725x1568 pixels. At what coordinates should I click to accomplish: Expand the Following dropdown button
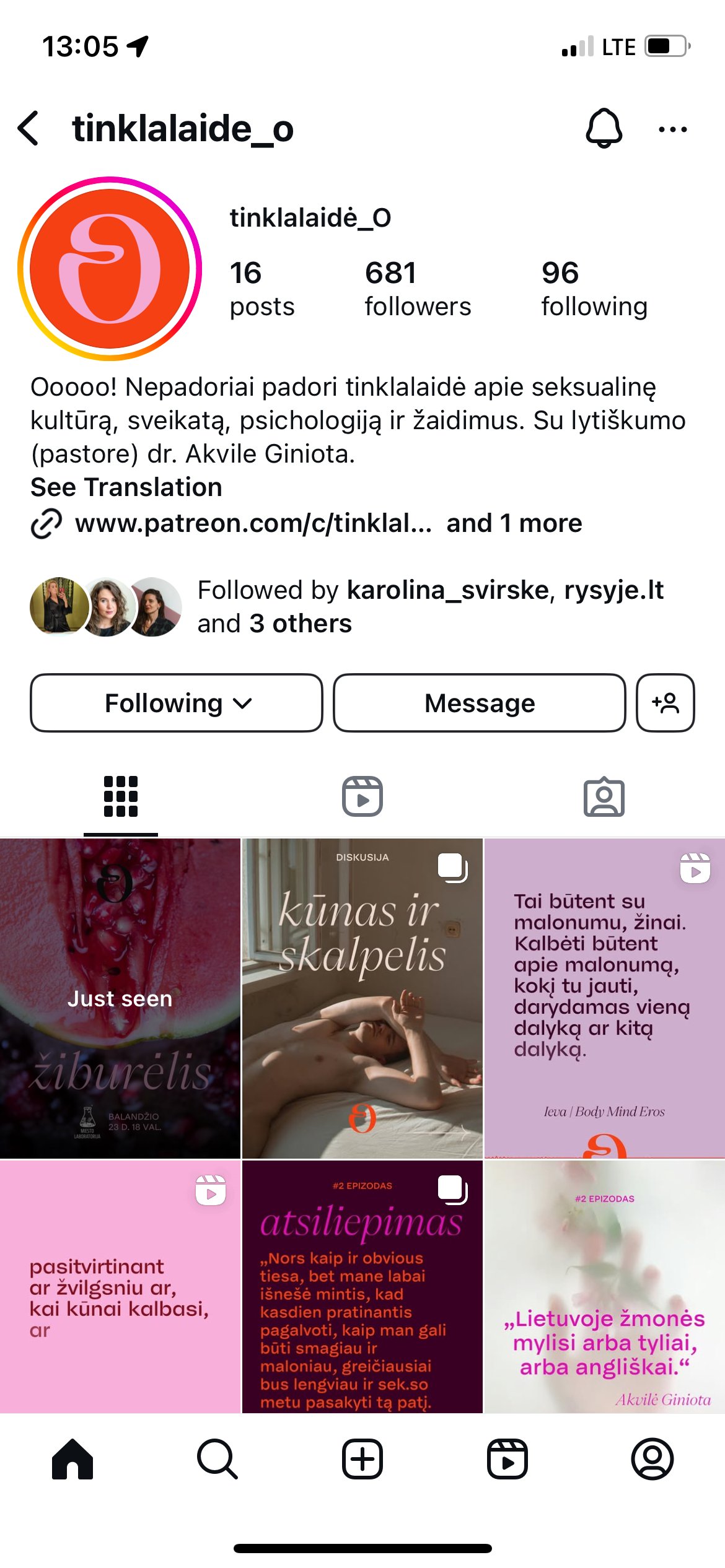tap(177, 703)
